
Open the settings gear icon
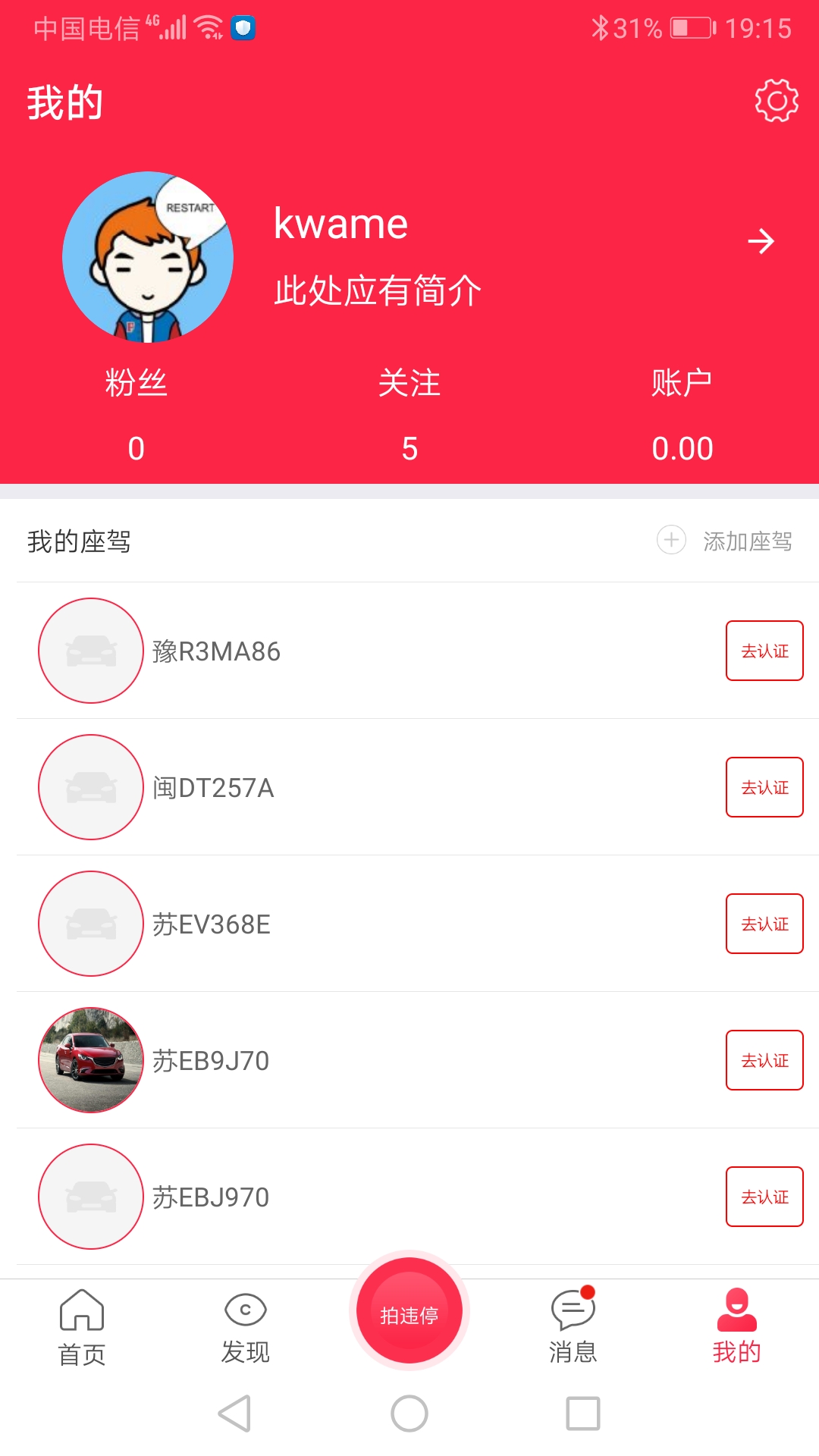tap(777, 100)
